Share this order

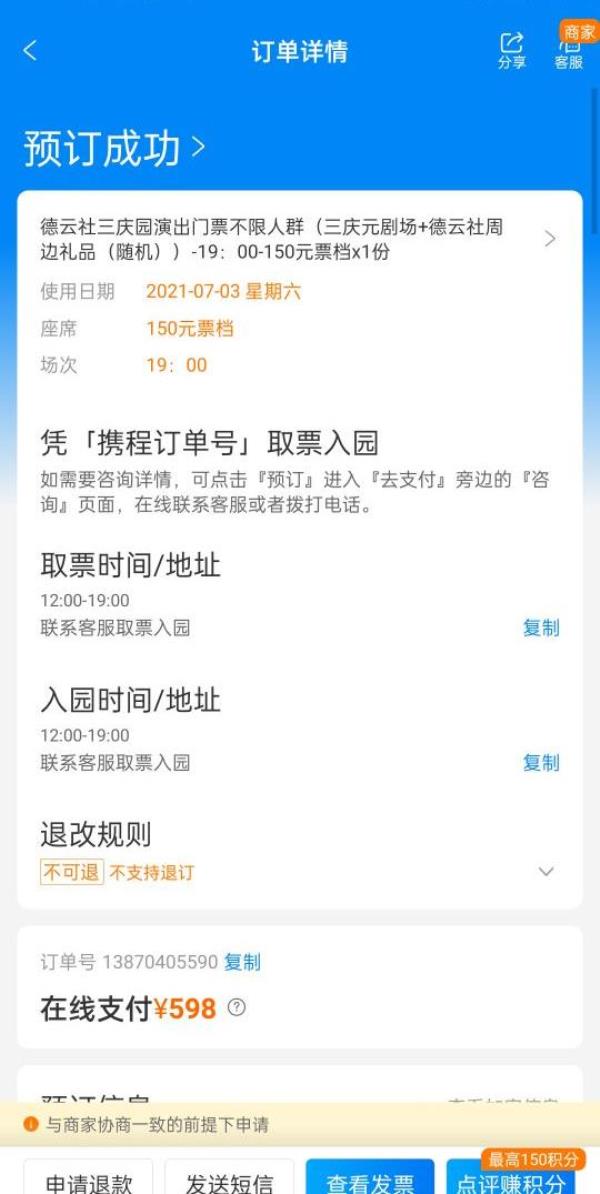click(512, 51)
